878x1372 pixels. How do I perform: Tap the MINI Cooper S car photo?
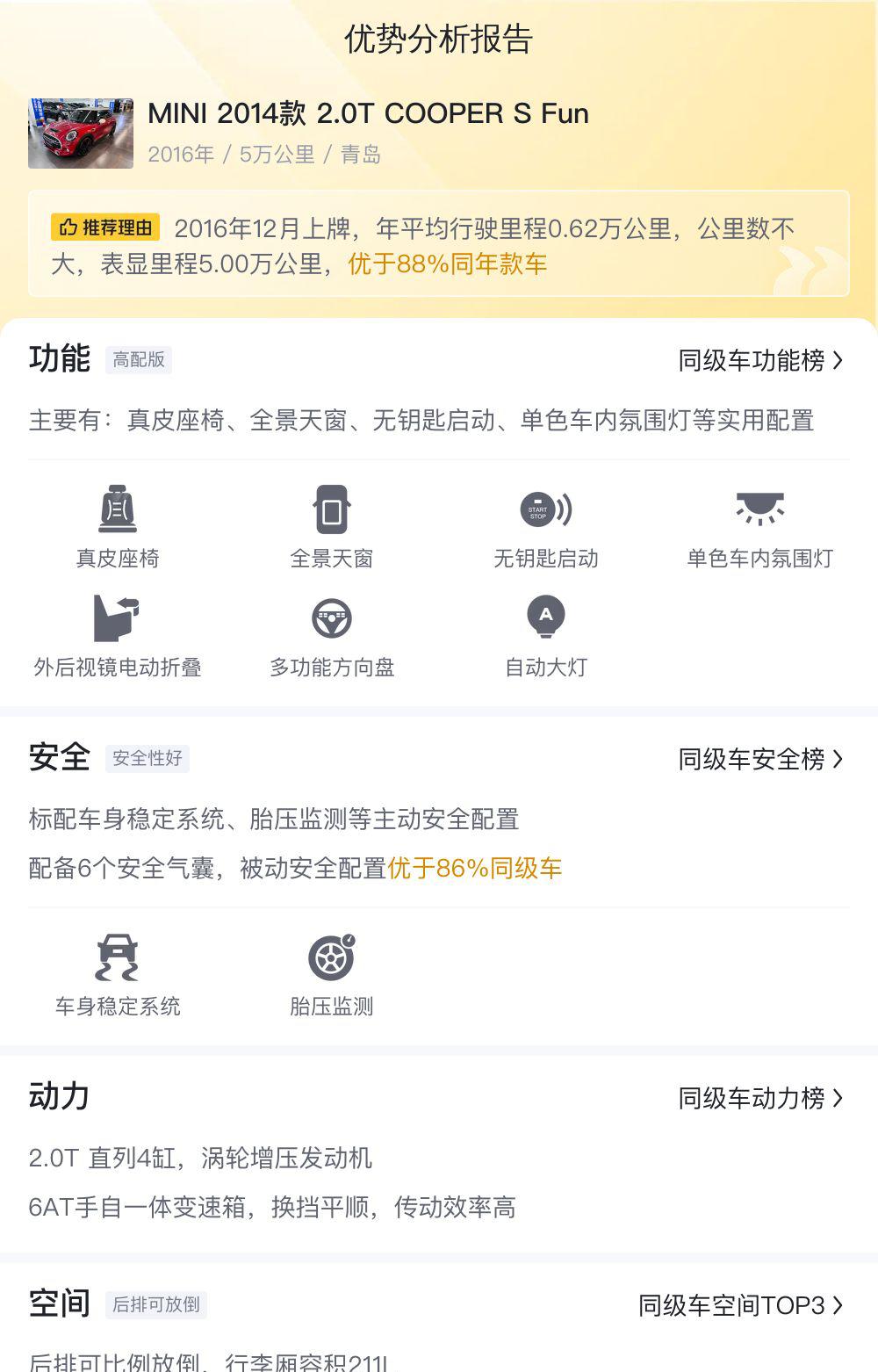(81, 134)
